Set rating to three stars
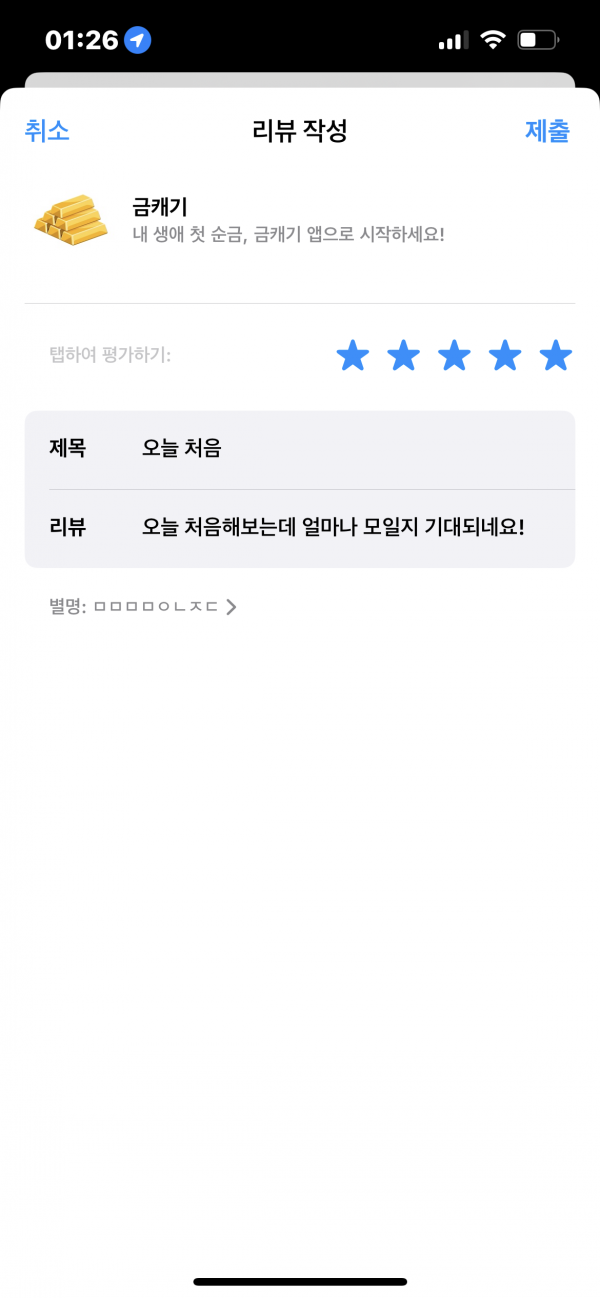This screenshot has width=600, height=1298. click(454, 355)
